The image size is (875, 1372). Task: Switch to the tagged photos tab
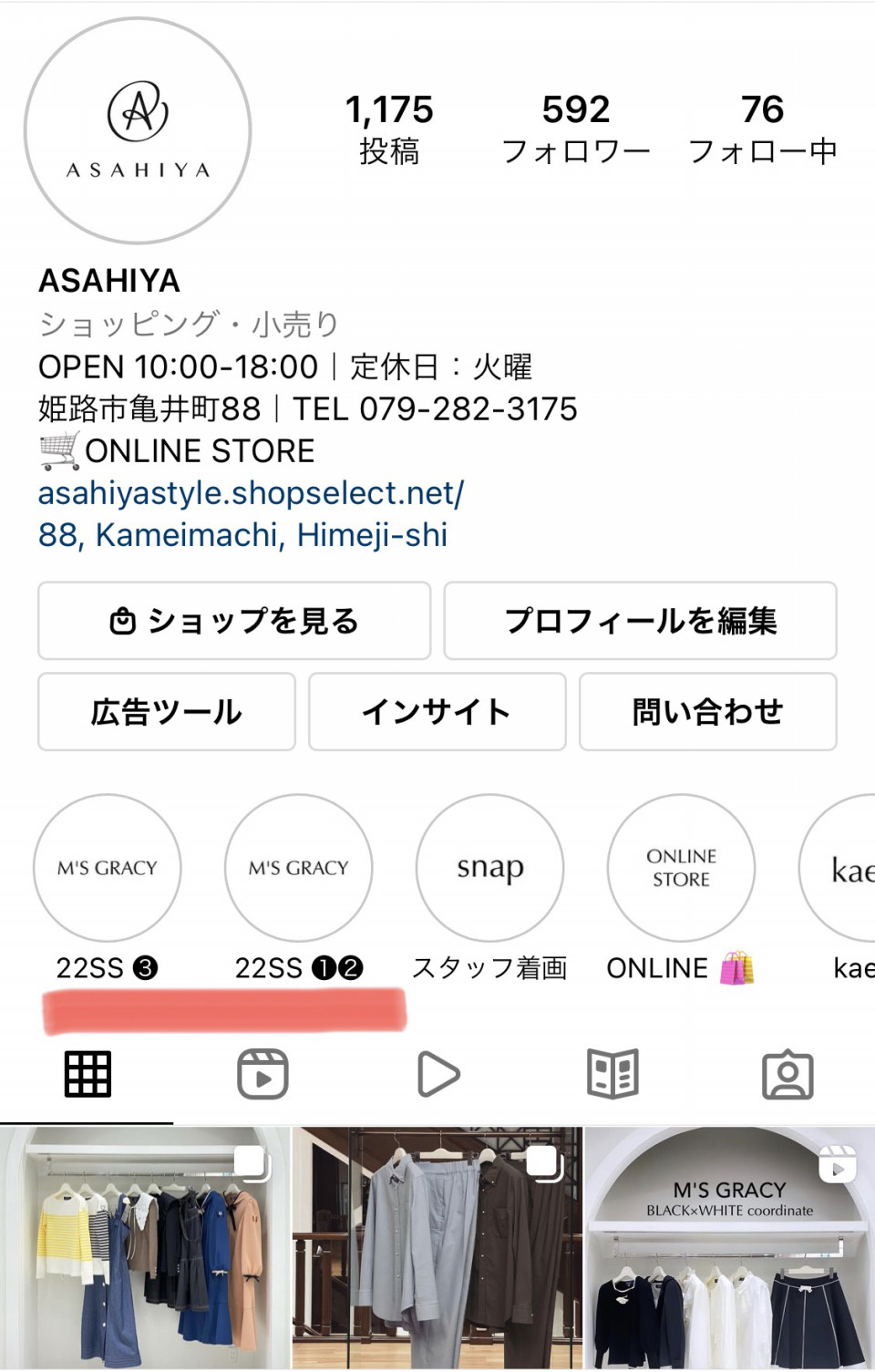point(787,1074)
